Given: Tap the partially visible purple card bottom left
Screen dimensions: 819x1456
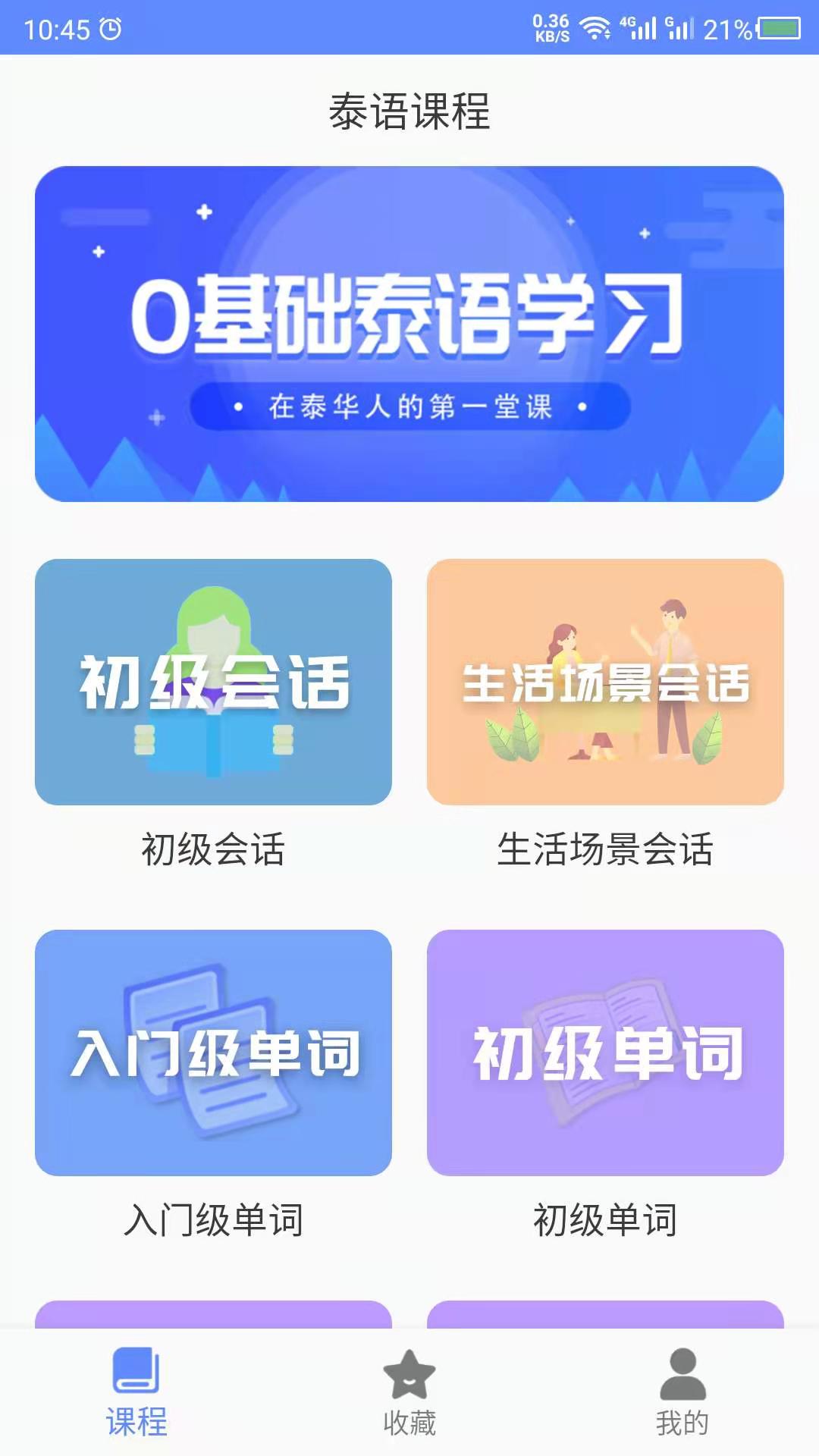Looking at the screenshot, I should tap(213, 1319).
